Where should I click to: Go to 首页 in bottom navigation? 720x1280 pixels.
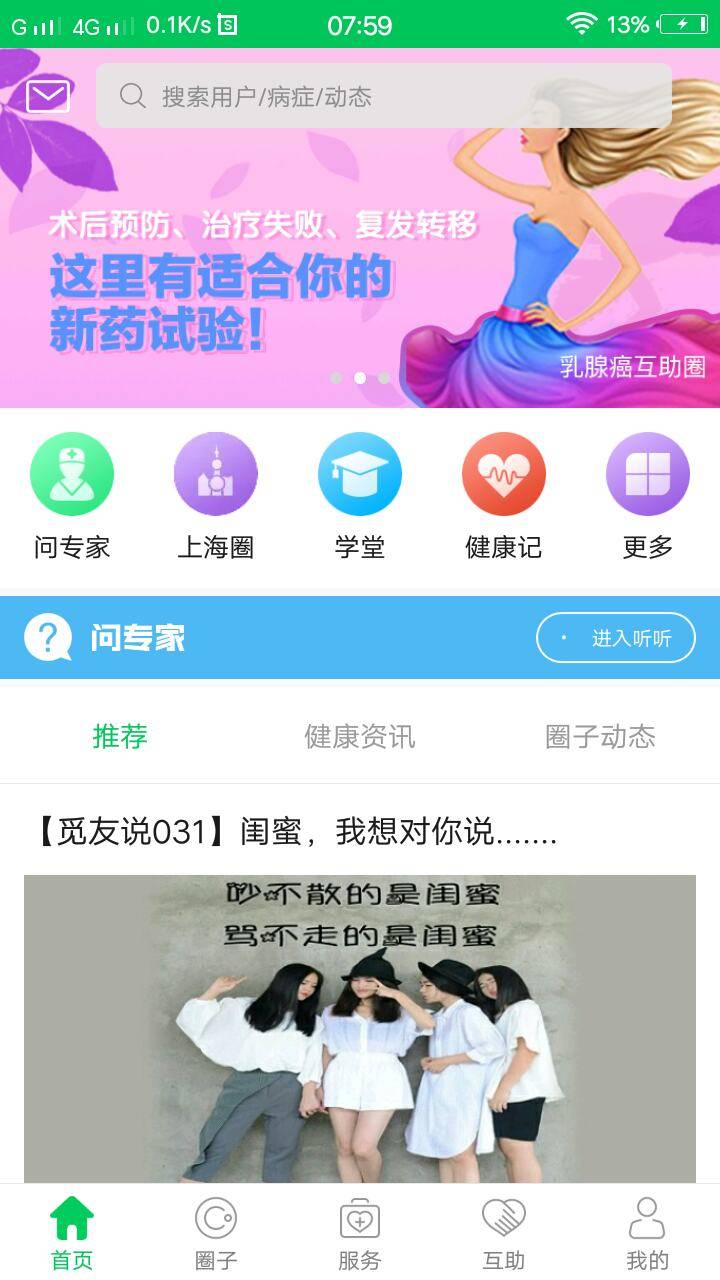click(x=72, y=1233)
